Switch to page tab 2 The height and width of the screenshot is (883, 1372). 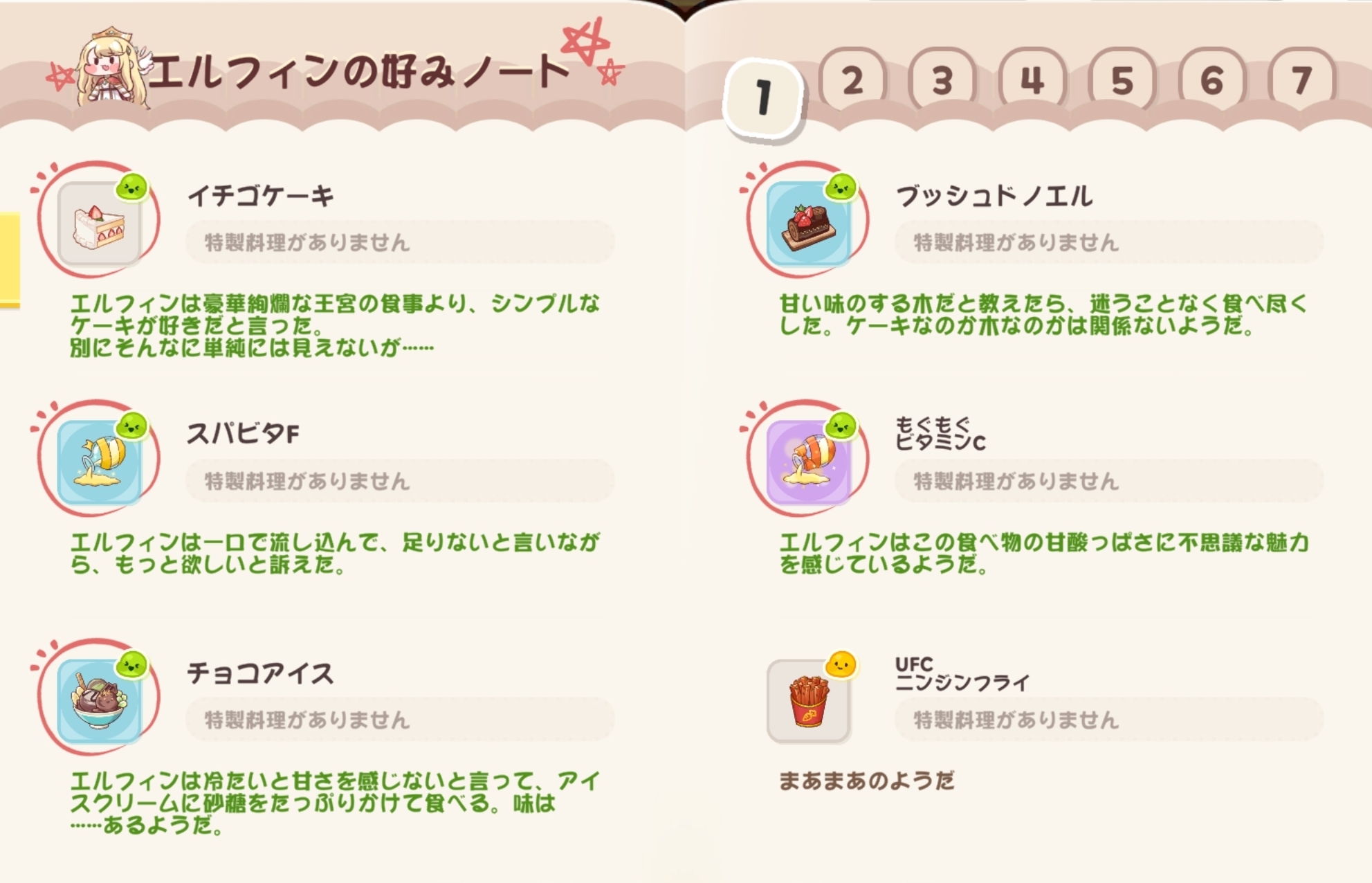852,80
